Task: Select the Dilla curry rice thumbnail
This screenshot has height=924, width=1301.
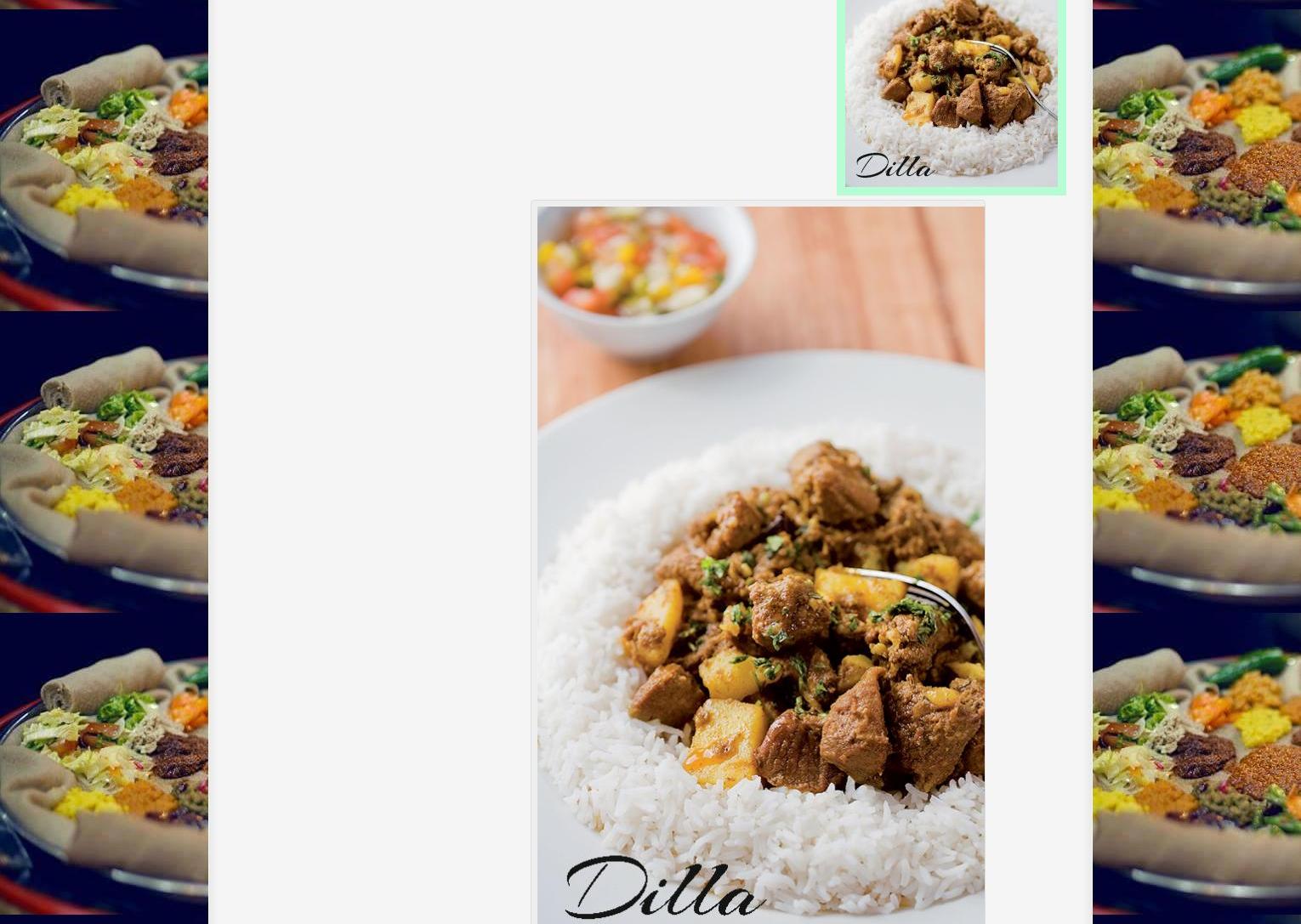Action: 951,94
